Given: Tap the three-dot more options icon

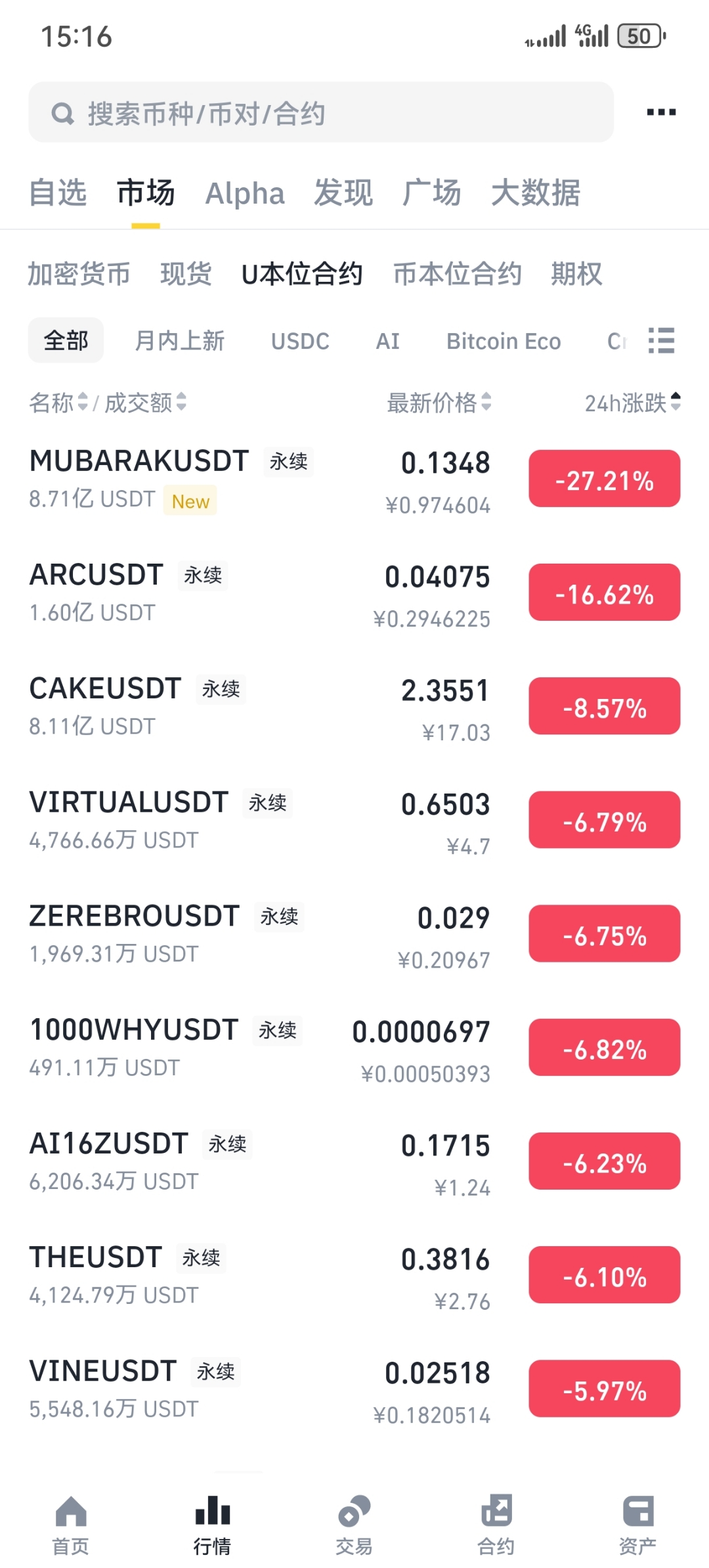Looking at the screenshot, I should [x=661, y=112].
